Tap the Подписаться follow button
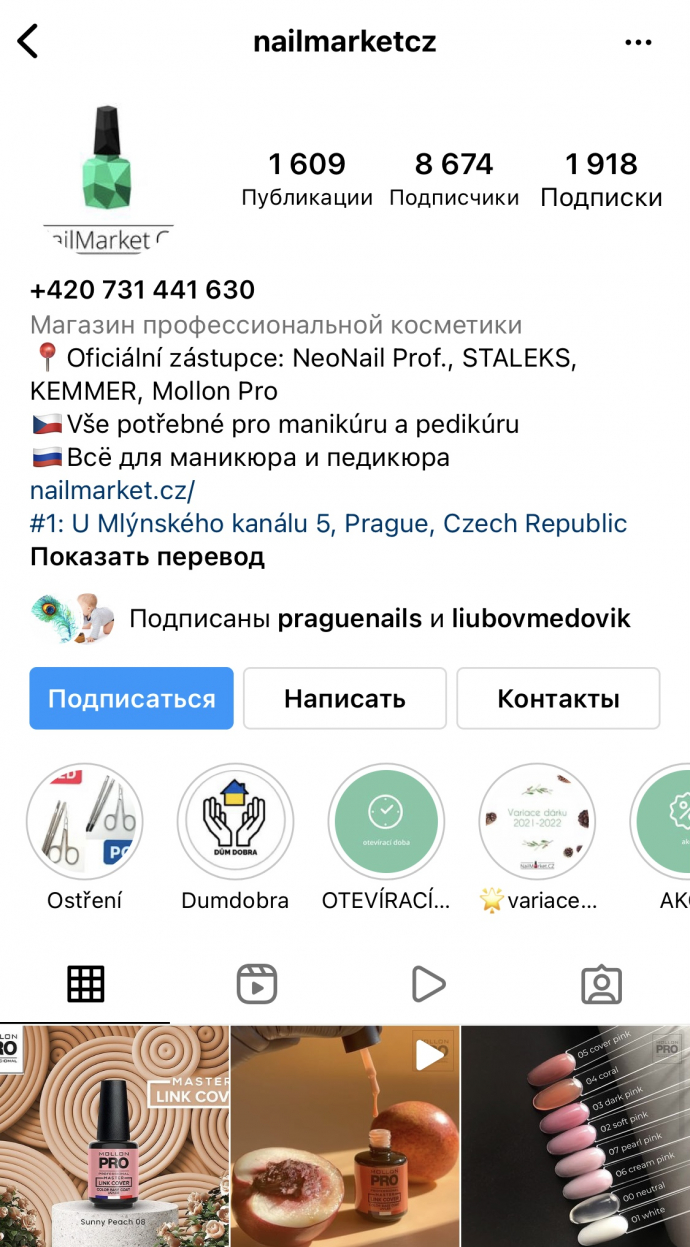 coord(132,698)
